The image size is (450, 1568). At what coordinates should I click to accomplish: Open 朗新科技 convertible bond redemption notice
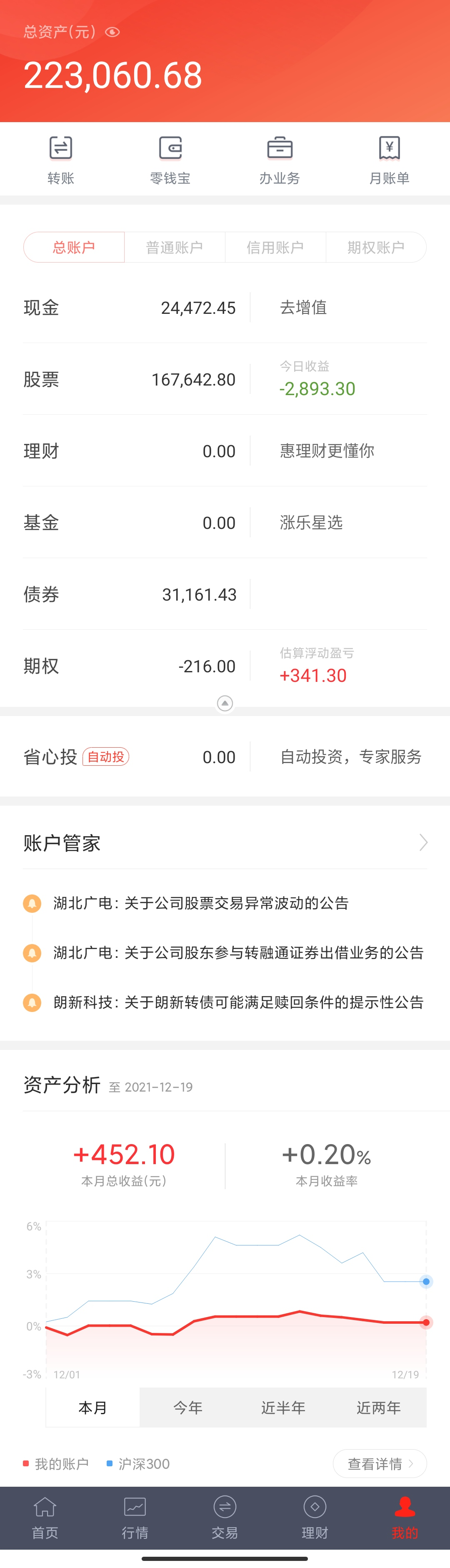238,1002
